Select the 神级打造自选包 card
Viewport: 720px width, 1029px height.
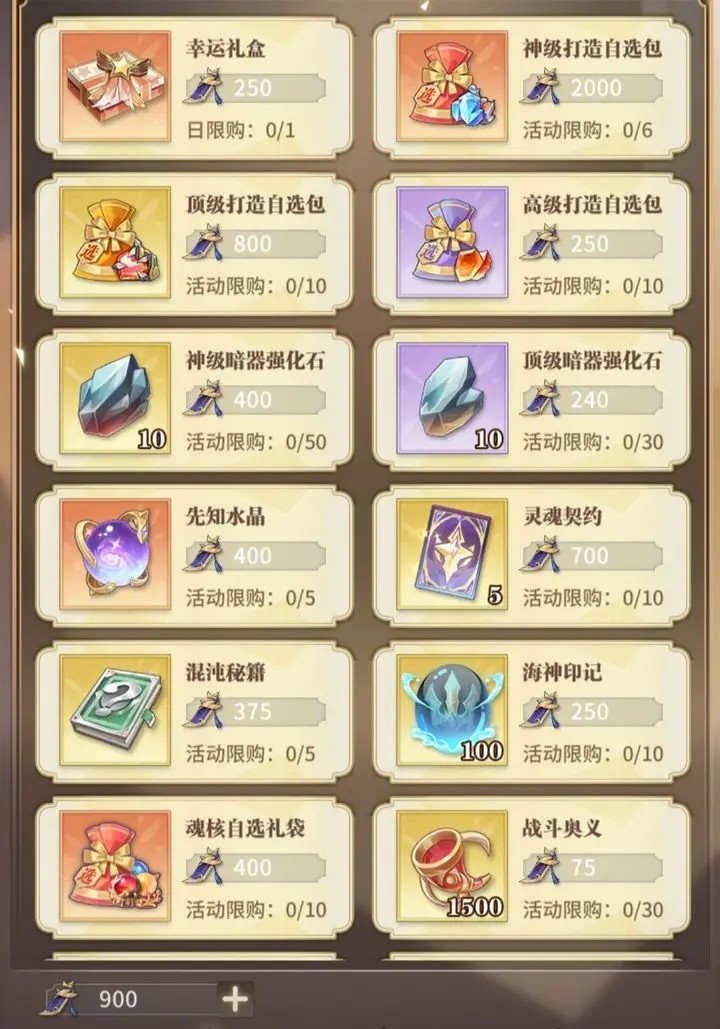tap(531, 88)
